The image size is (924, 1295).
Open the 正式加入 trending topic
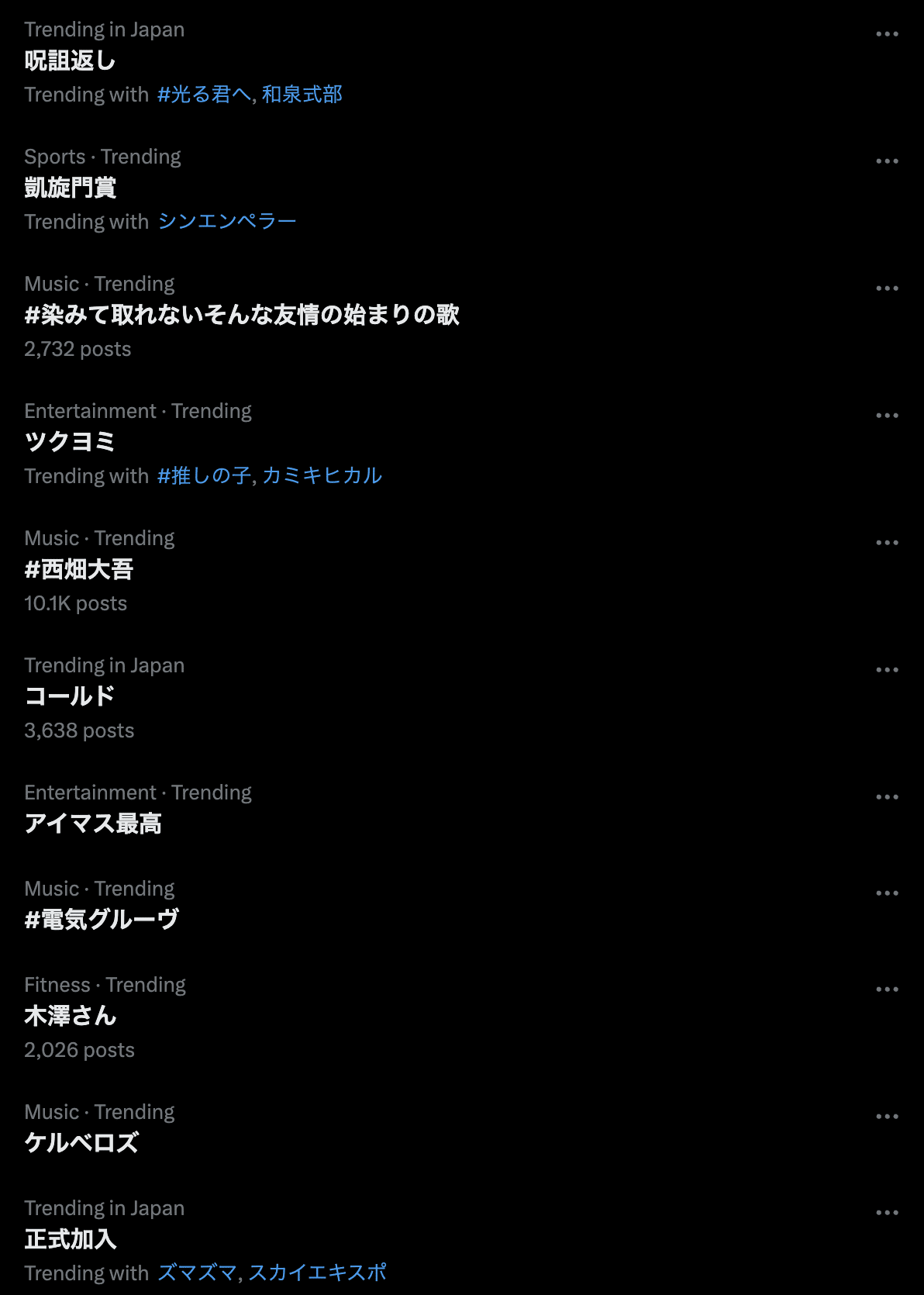pyautogui.click(x=70, y=1239)
